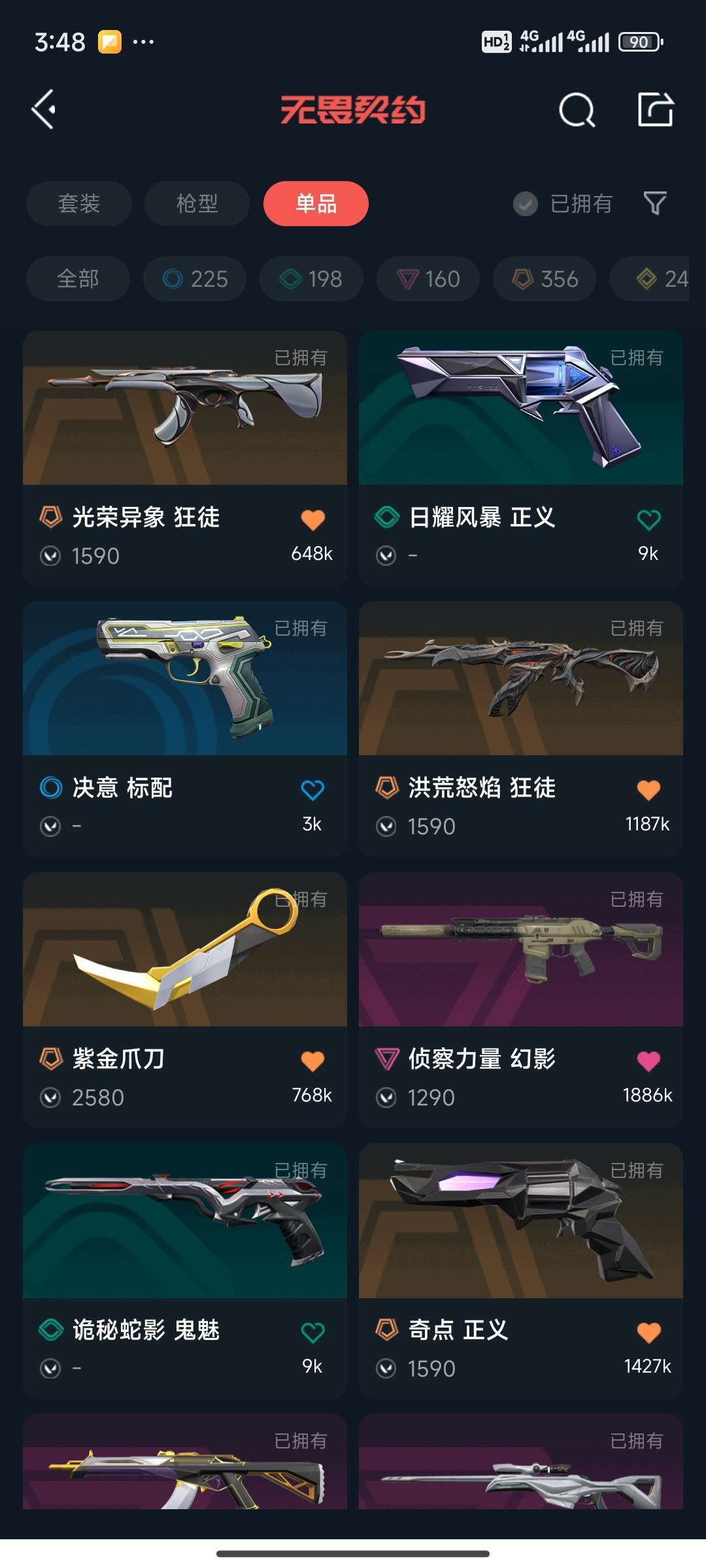This screenshot has height=1568, width=706.
Task: Filter by the 198 rarity chip
Action: click(x=311, y=279)
